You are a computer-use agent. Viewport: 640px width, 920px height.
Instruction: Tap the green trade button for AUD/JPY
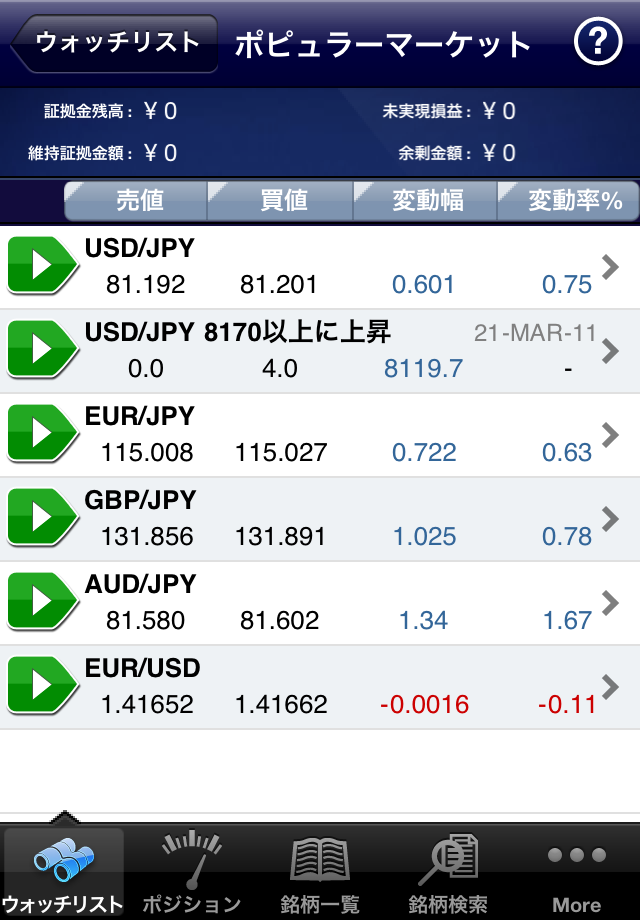41,603
